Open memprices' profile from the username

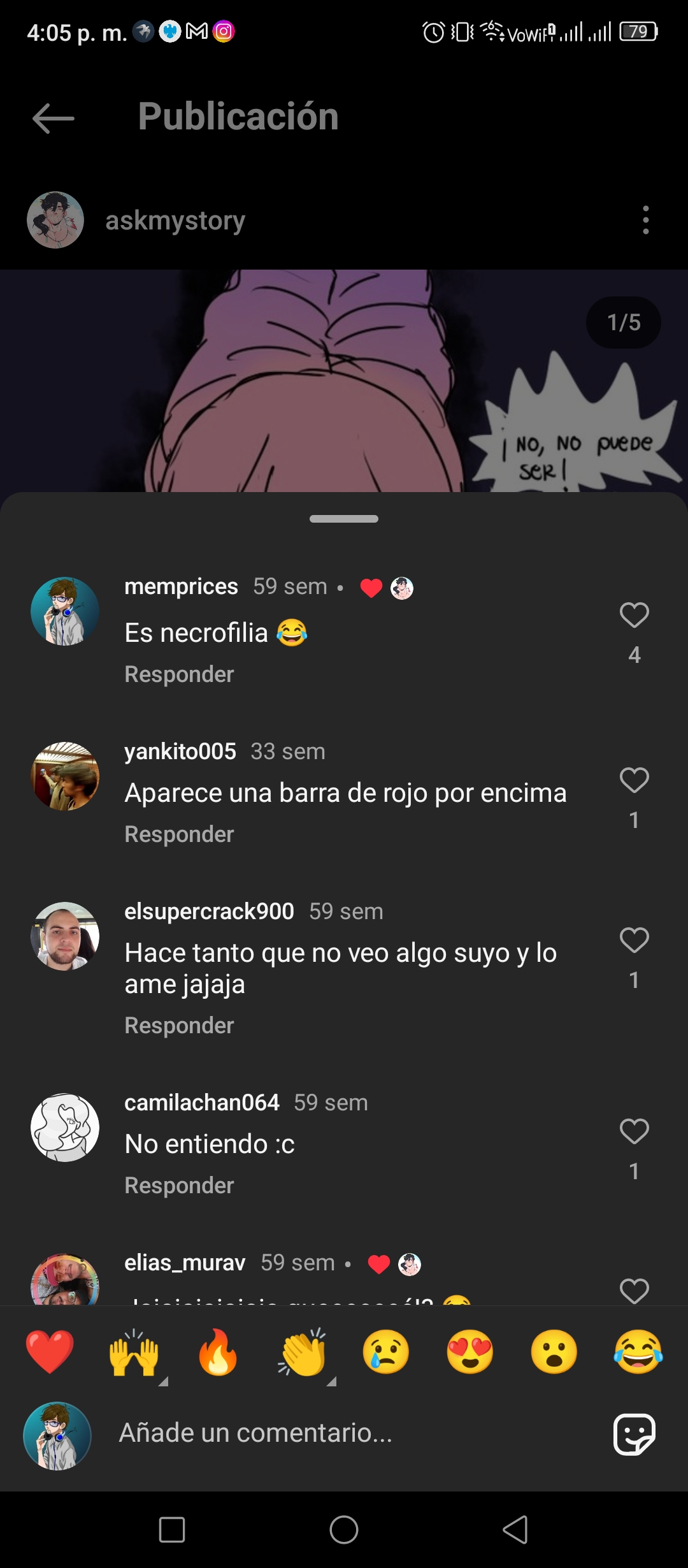(181, 586)
